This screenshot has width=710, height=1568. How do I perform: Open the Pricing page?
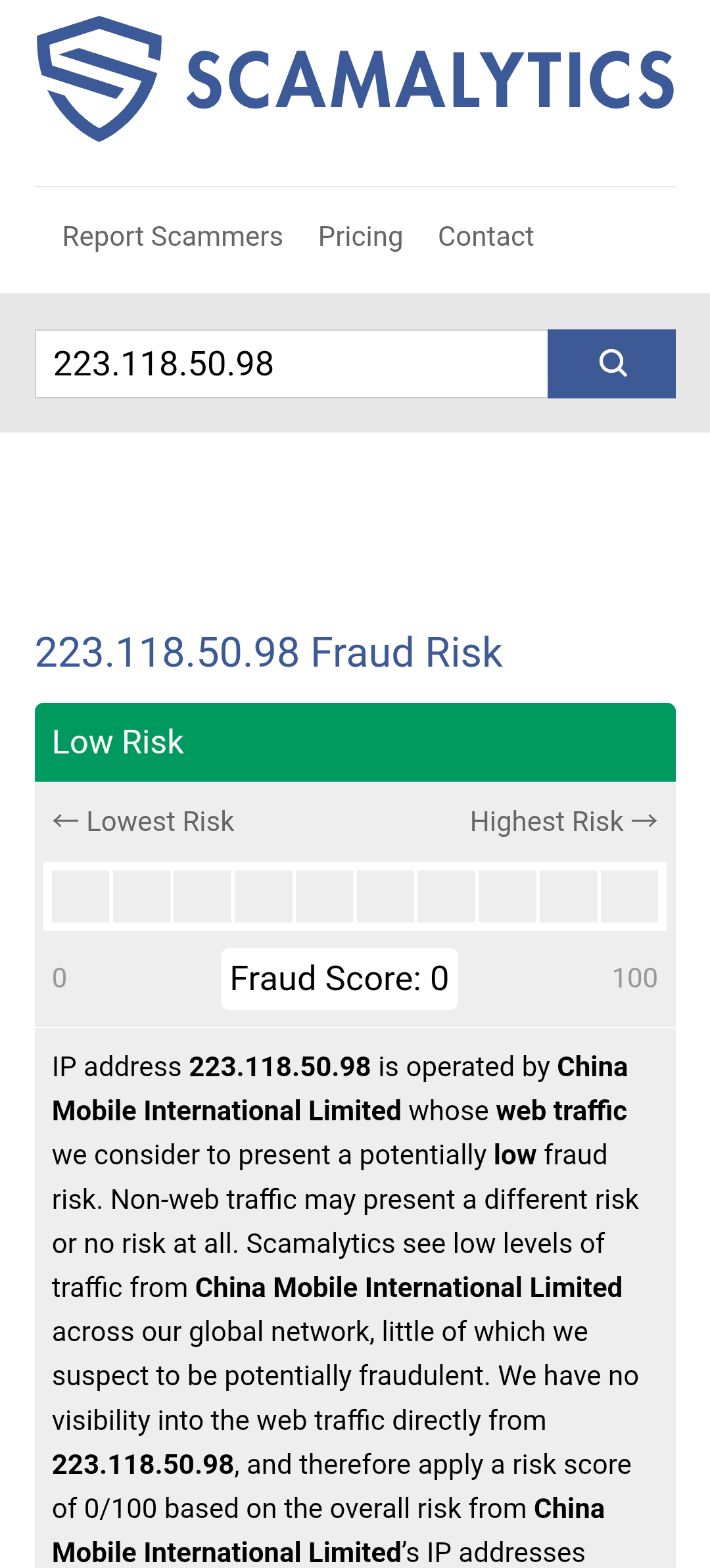tap(360, 235)
